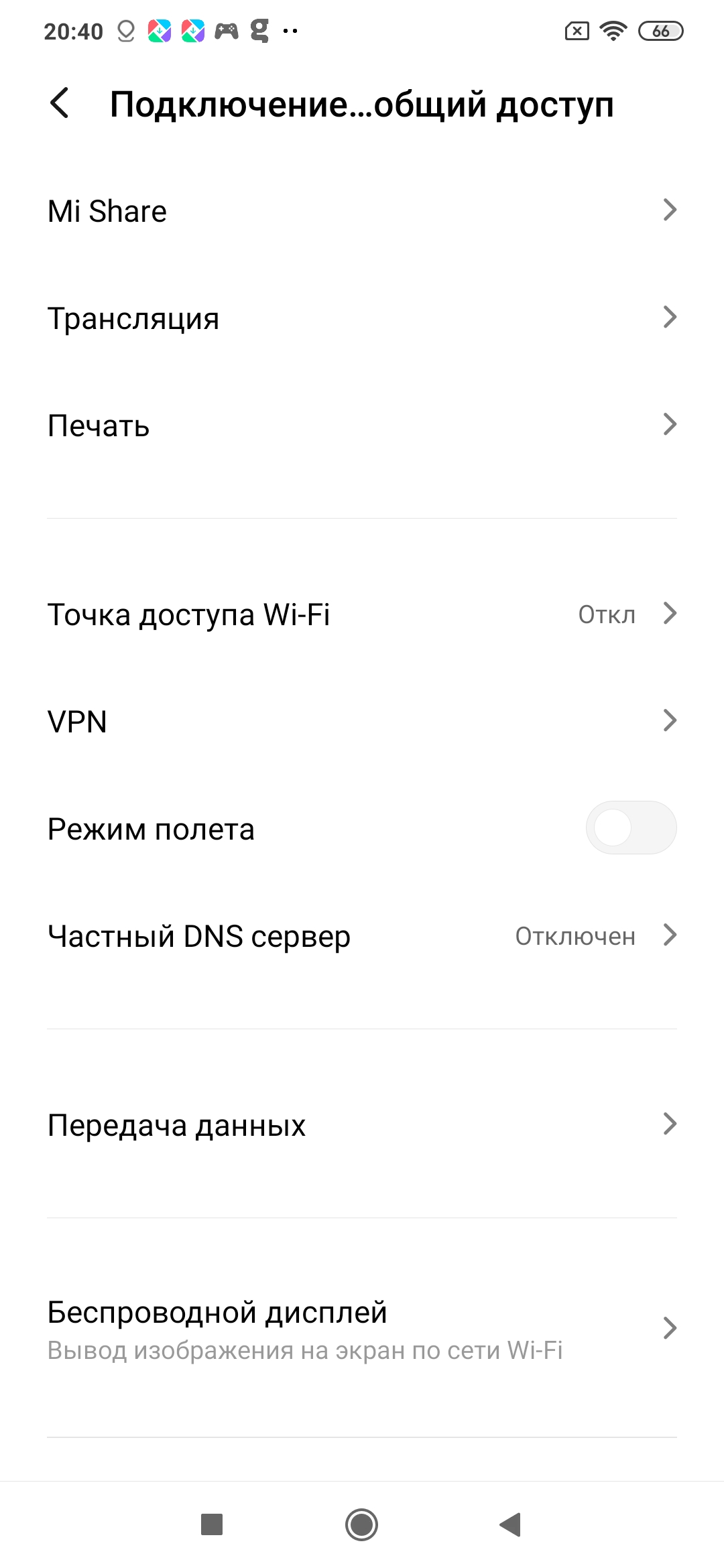Open Передача данных
This screenshot has height=1568, width=724.
[x=362, y=1125]
